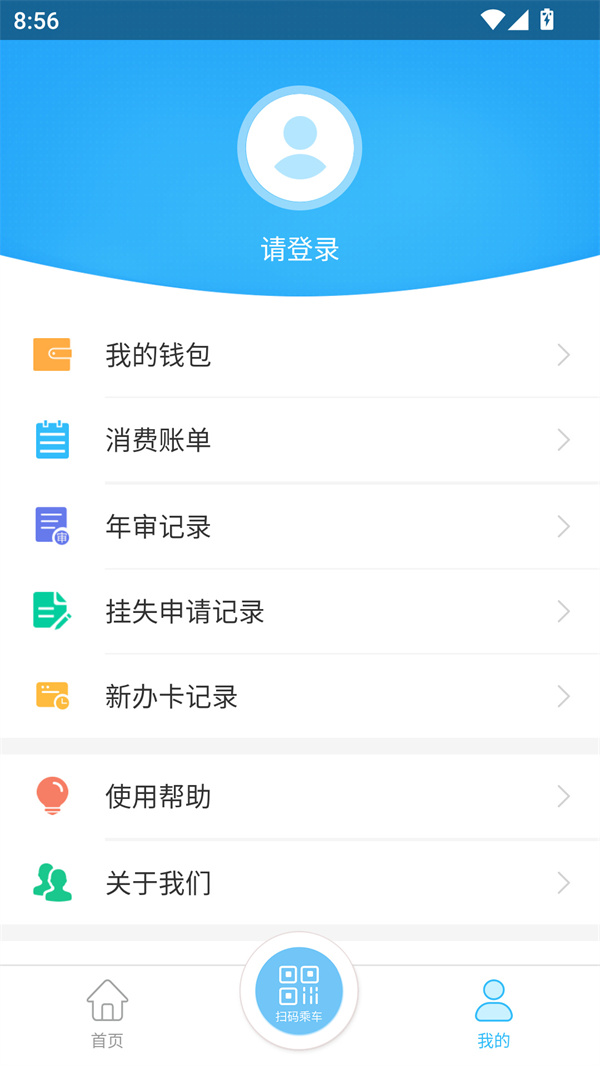
Task: Select the 我的 tab
Action: point(493,1013)
